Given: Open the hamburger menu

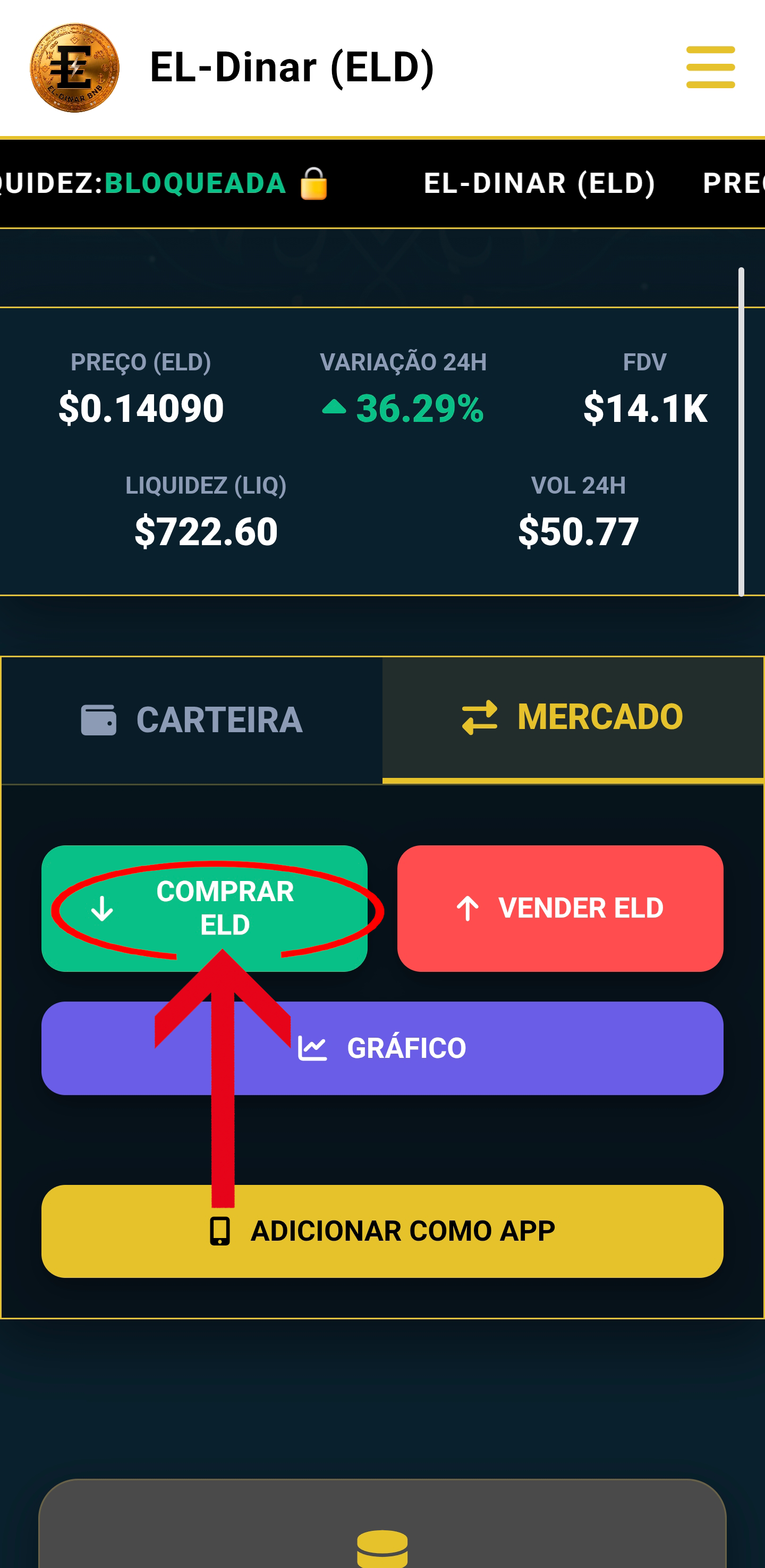Looking at the screenshot, I should (x=710, y=67).
